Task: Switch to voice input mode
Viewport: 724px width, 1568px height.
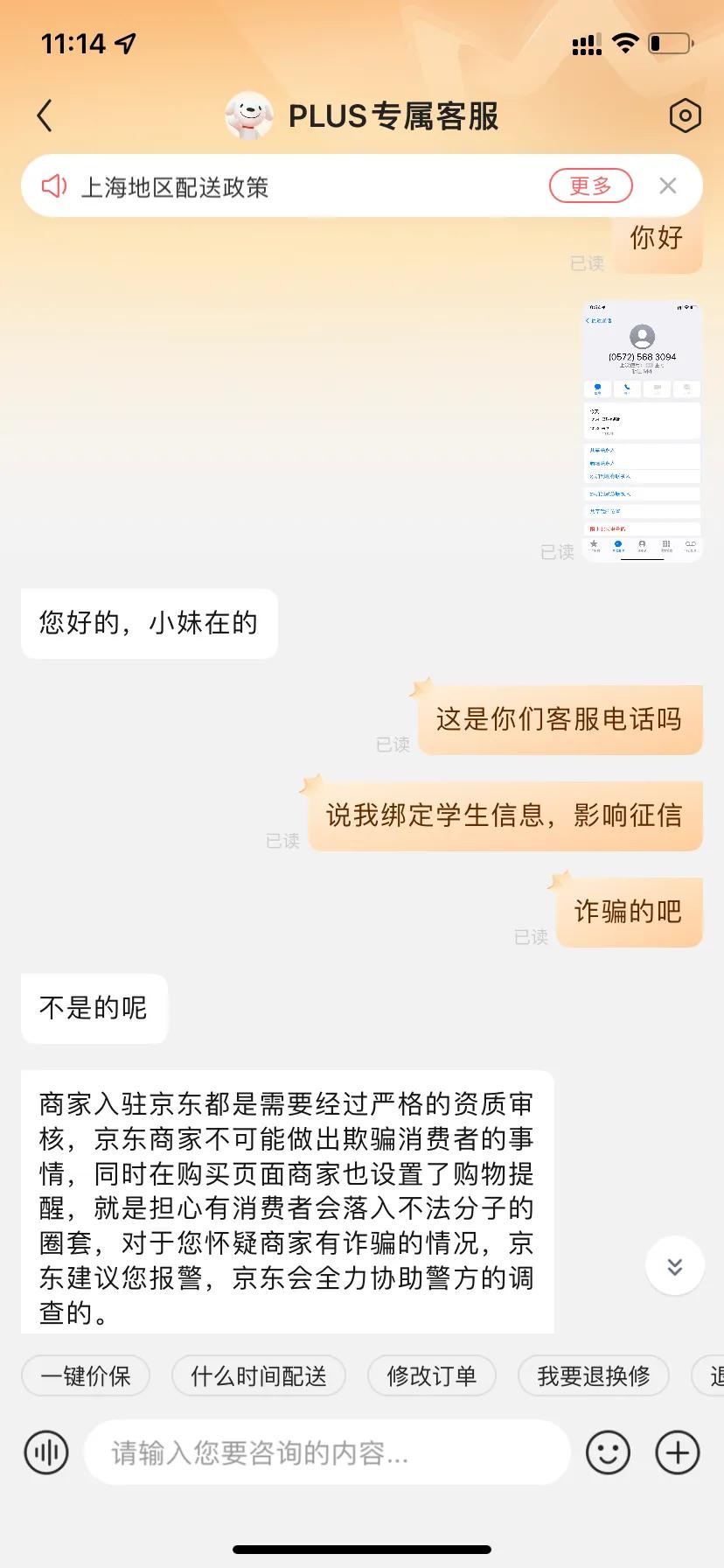Action: click(x=45, y=1452)
